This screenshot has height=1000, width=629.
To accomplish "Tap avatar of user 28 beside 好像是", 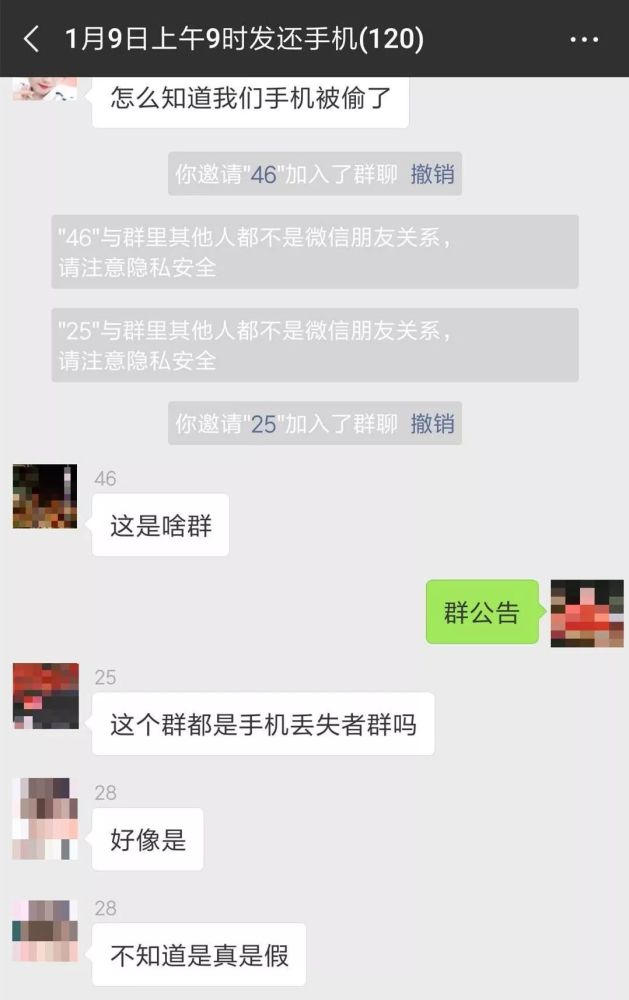I will tap(45, 818).
